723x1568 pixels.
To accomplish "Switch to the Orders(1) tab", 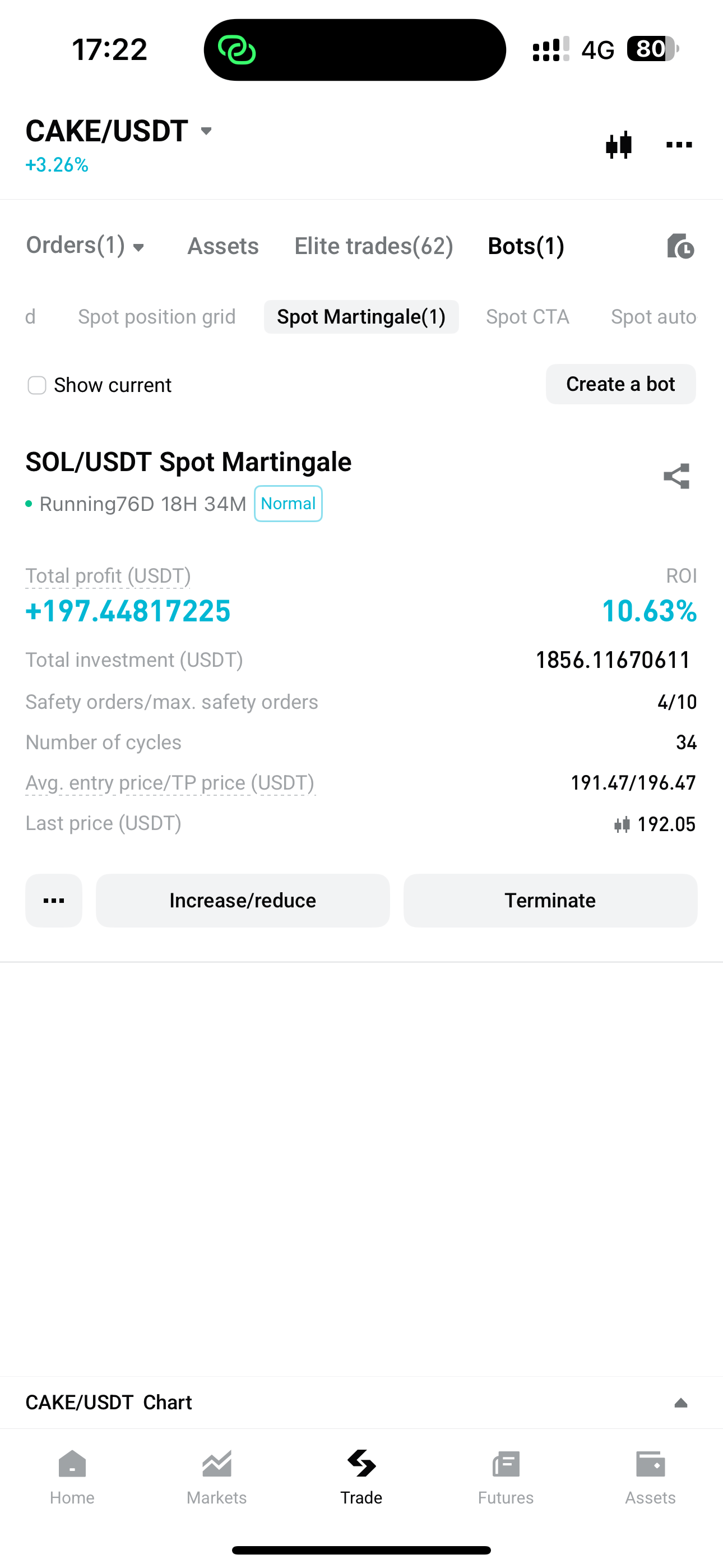I will tap(85, 246).
